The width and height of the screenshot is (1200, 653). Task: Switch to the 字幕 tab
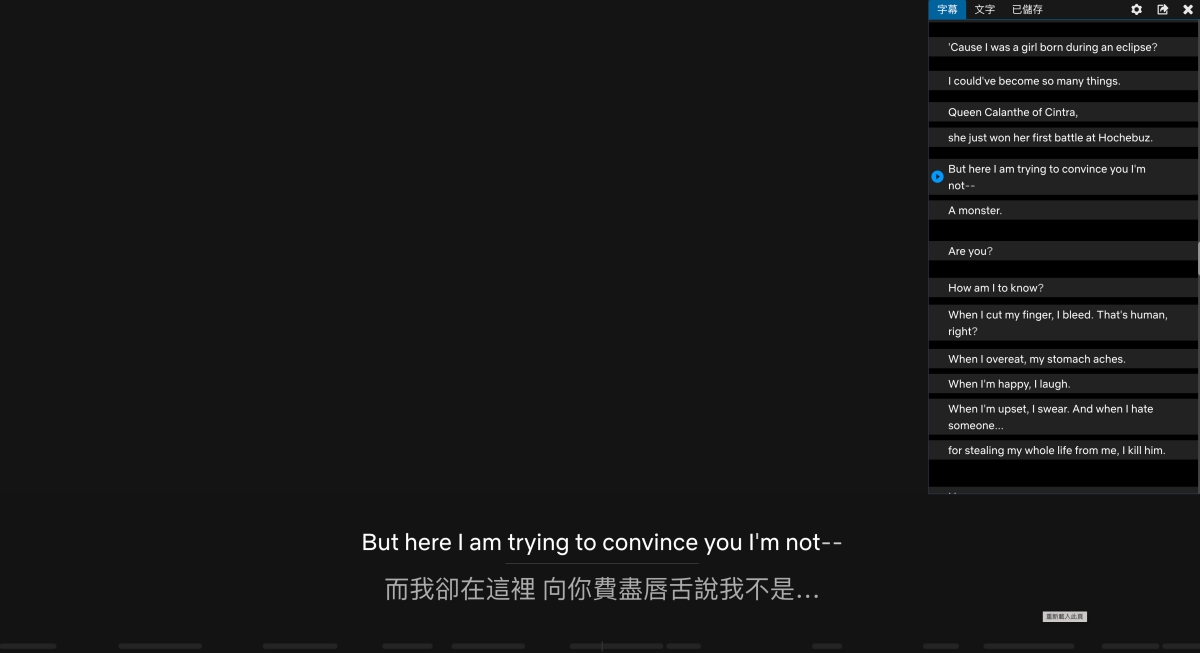946,9
